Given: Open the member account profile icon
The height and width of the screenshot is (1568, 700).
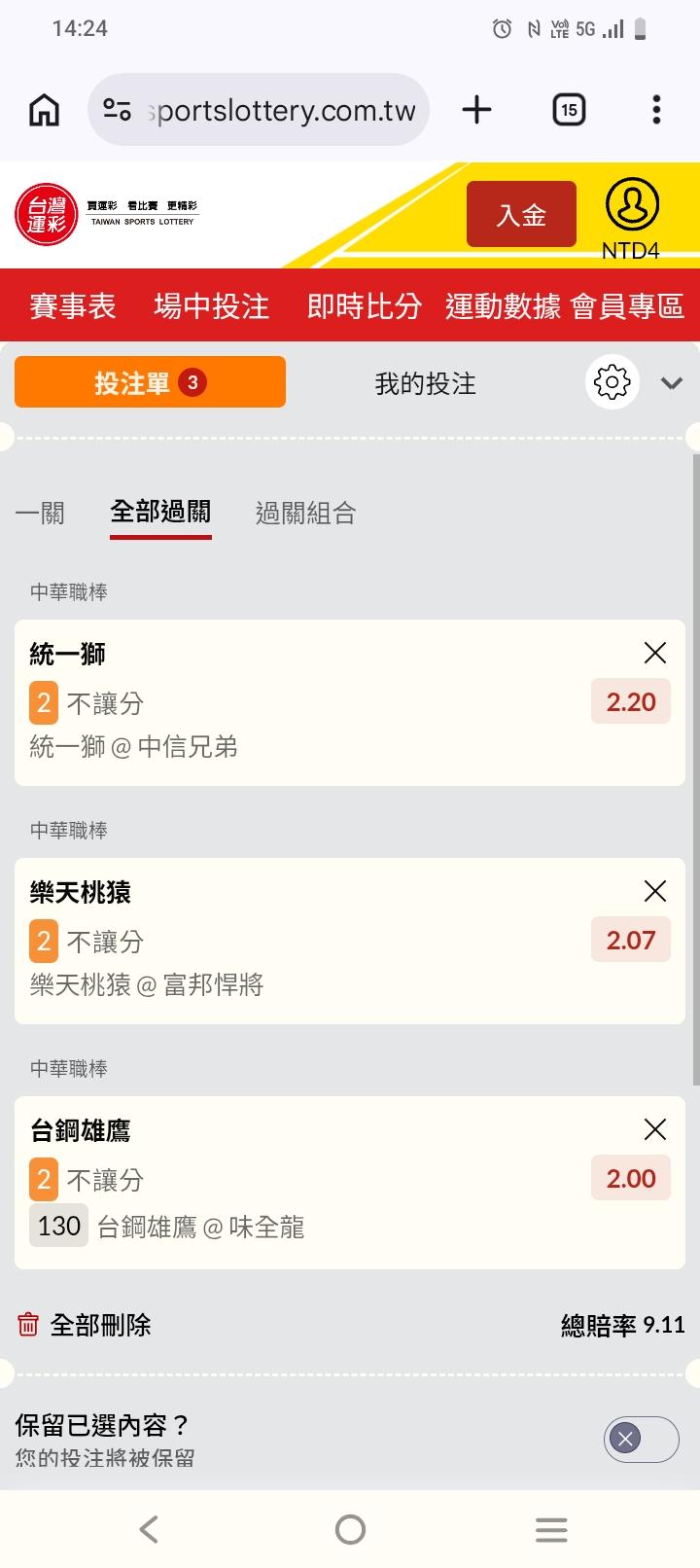Looking at the screenshot, I should pyautogui.click(x=632, y=204).
